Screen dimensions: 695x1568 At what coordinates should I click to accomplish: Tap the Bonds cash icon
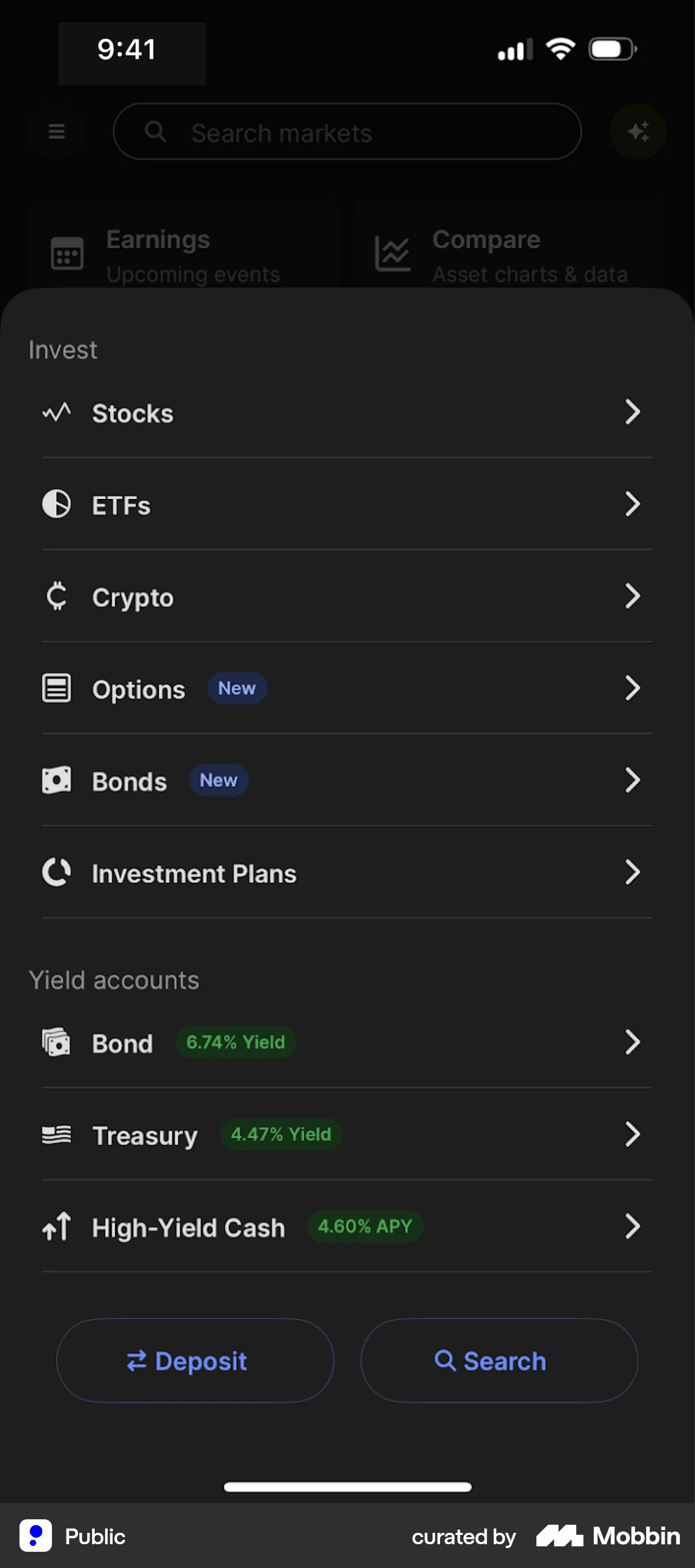(x=56, y=780)
